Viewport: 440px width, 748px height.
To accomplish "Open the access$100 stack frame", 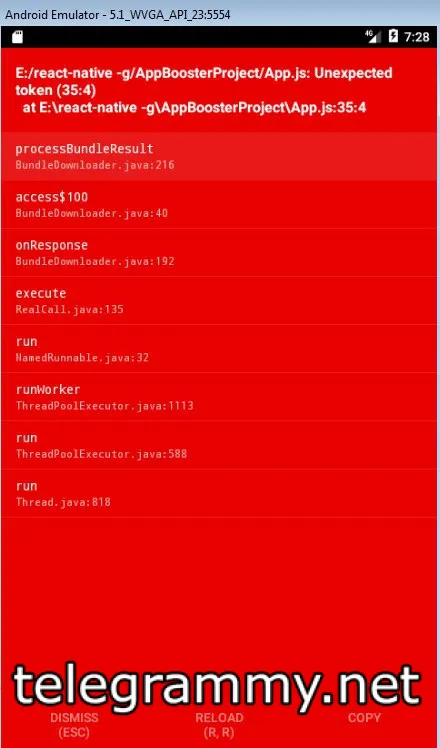I will coord(220,205).
